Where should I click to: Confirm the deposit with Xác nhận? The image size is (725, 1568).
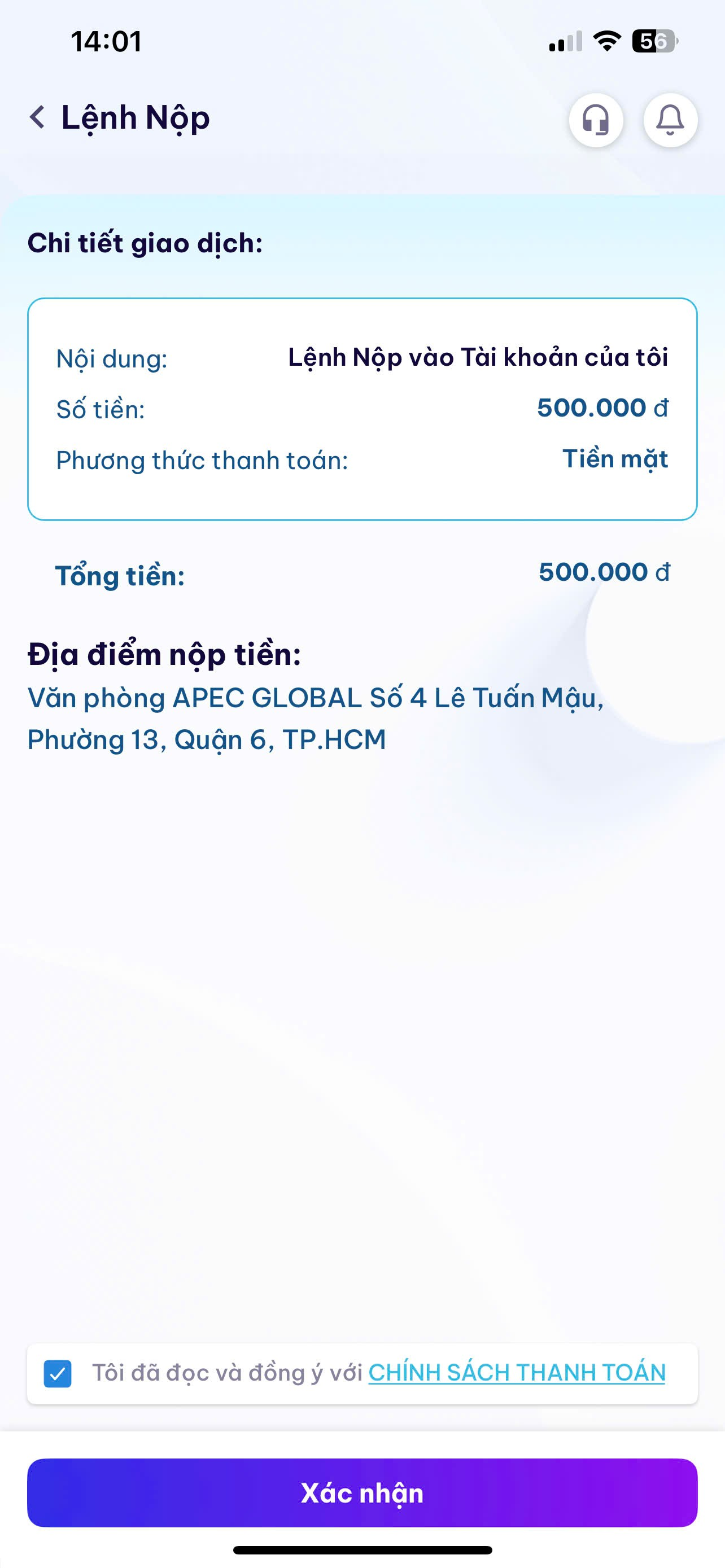(362, 1492)
